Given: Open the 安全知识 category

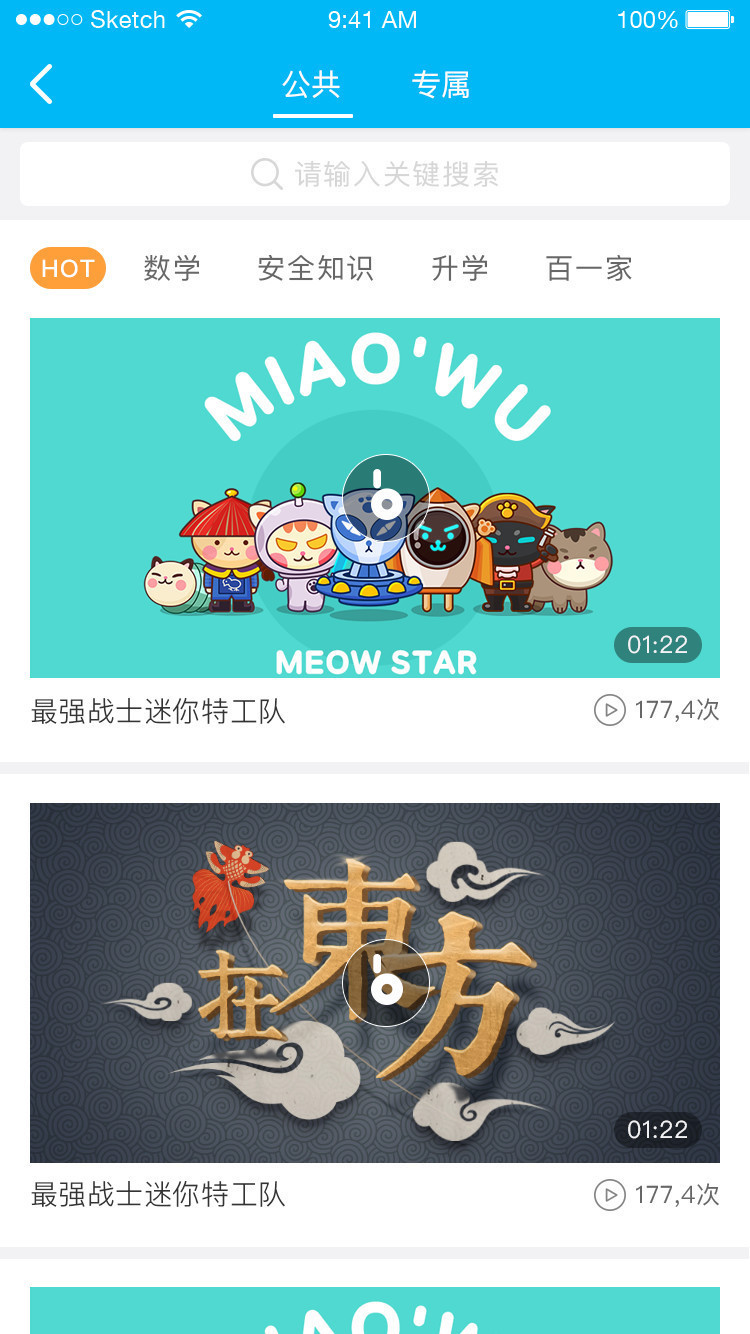Looking at the screenshot, I should 315,268.
